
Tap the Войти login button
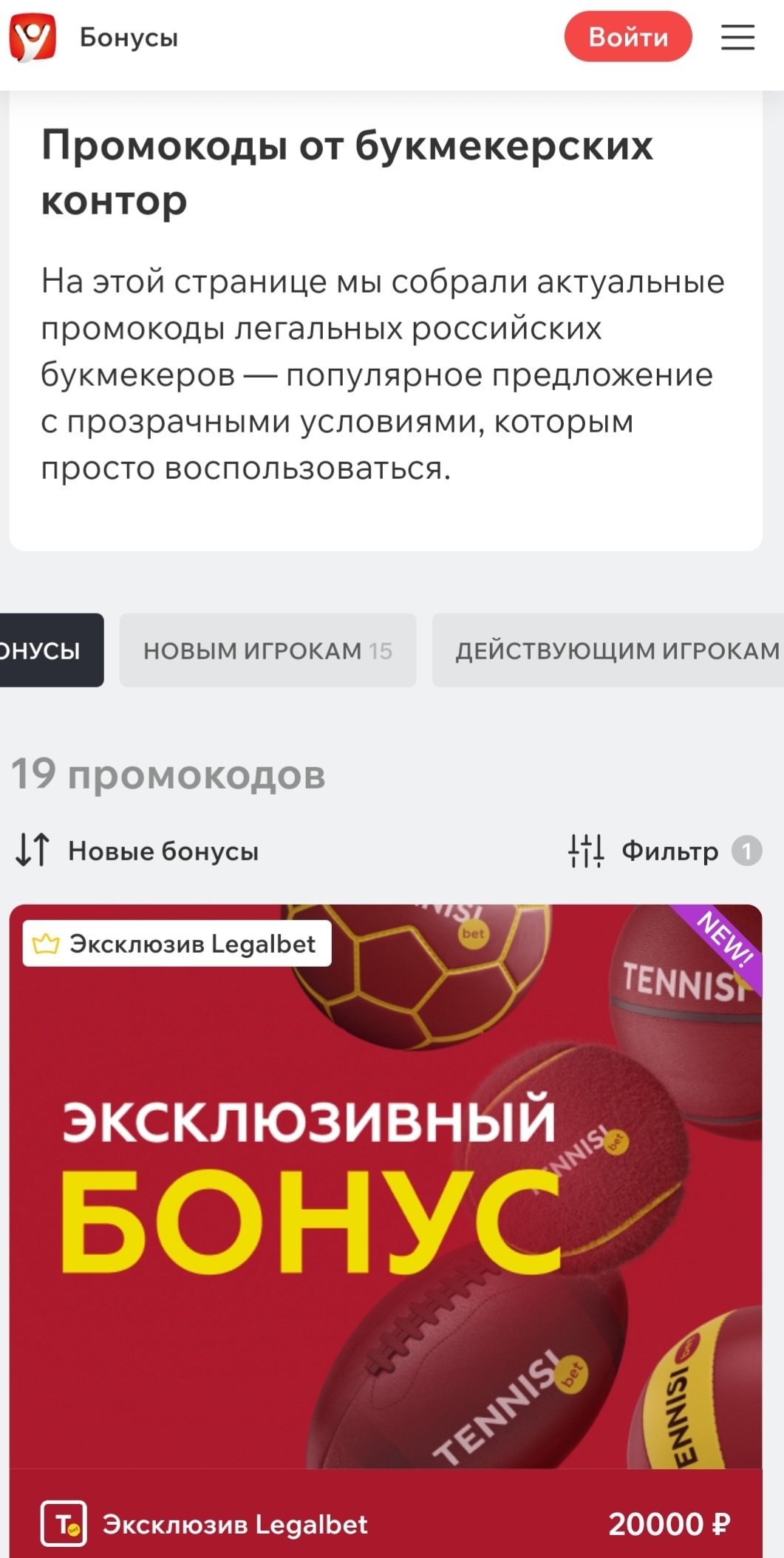(627, 37)
